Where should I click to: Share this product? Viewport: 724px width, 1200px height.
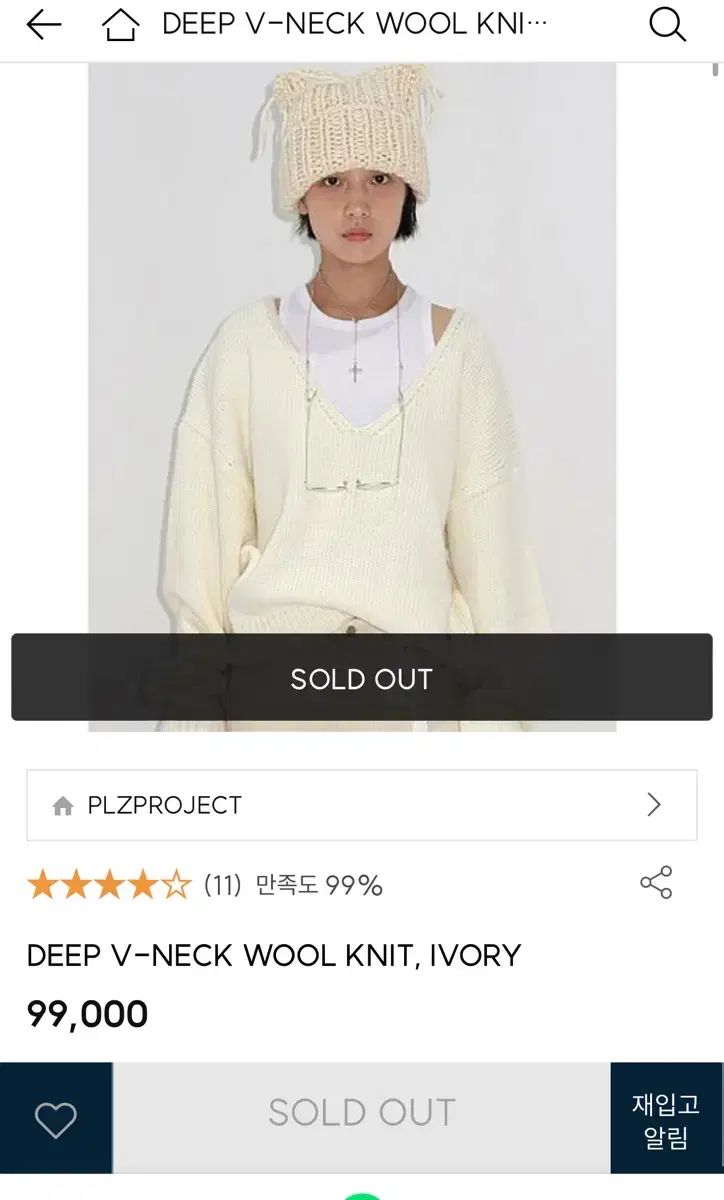tap(656, 883)
